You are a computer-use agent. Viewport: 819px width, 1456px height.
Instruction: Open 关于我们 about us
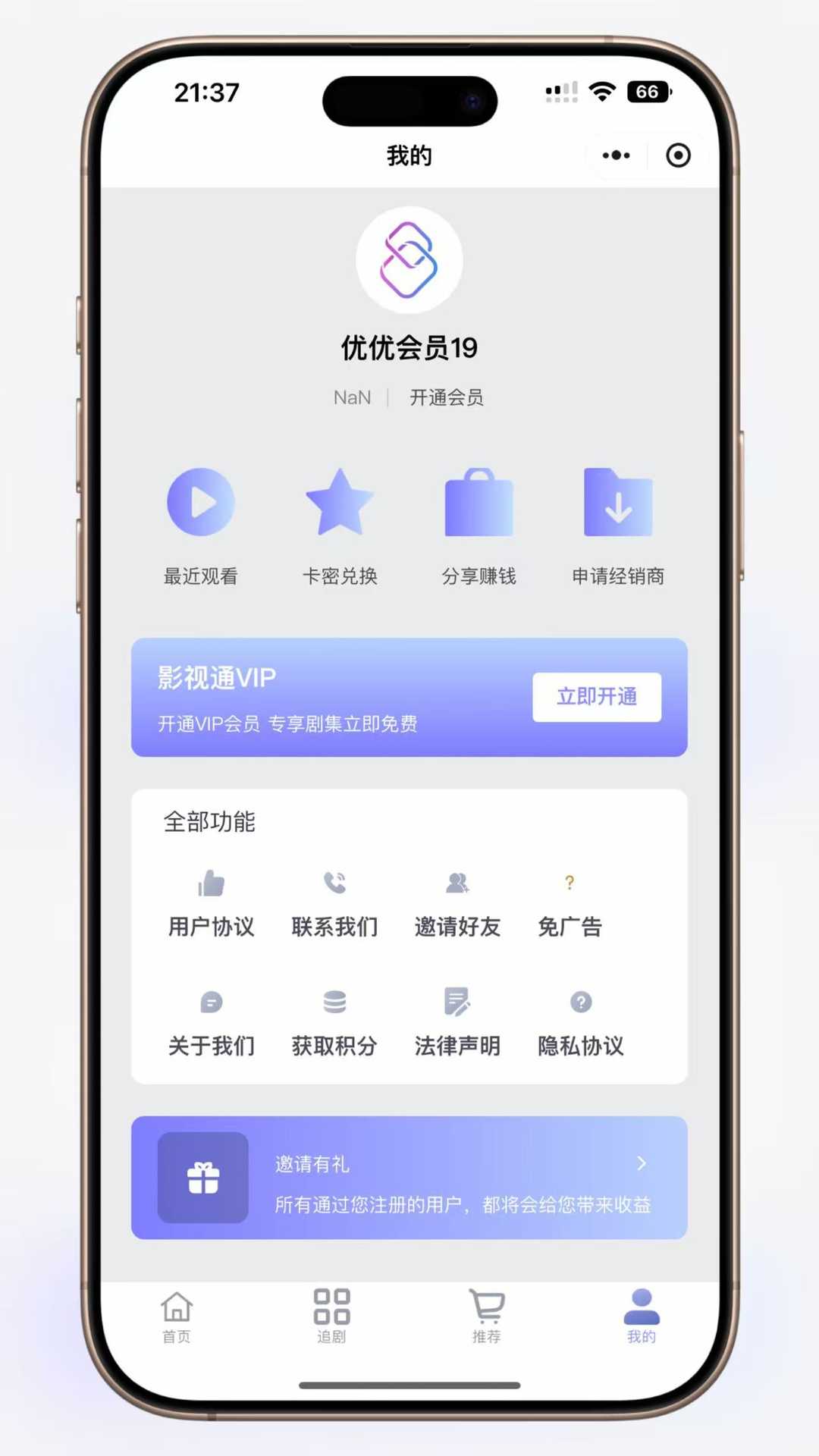tap(212, 1024)
